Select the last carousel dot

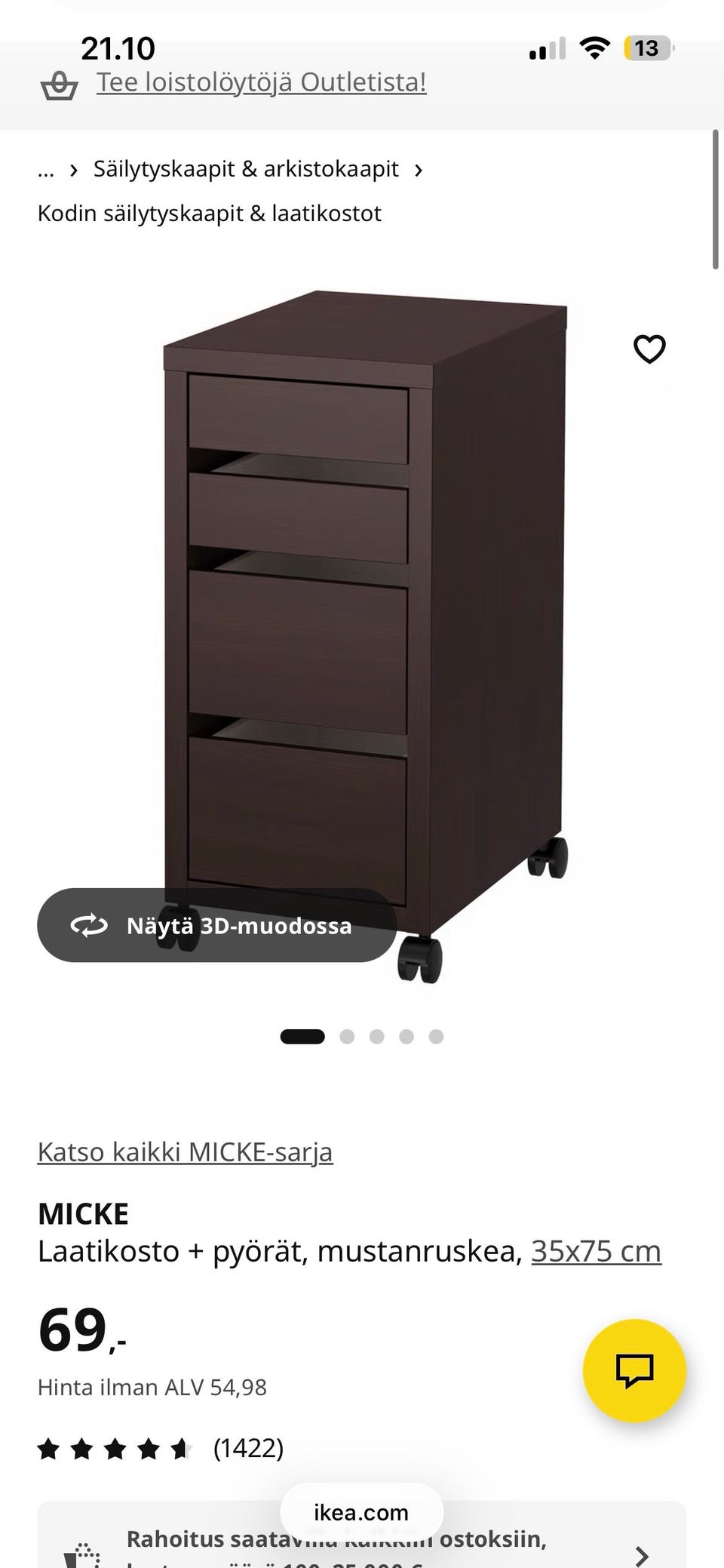435,1036
